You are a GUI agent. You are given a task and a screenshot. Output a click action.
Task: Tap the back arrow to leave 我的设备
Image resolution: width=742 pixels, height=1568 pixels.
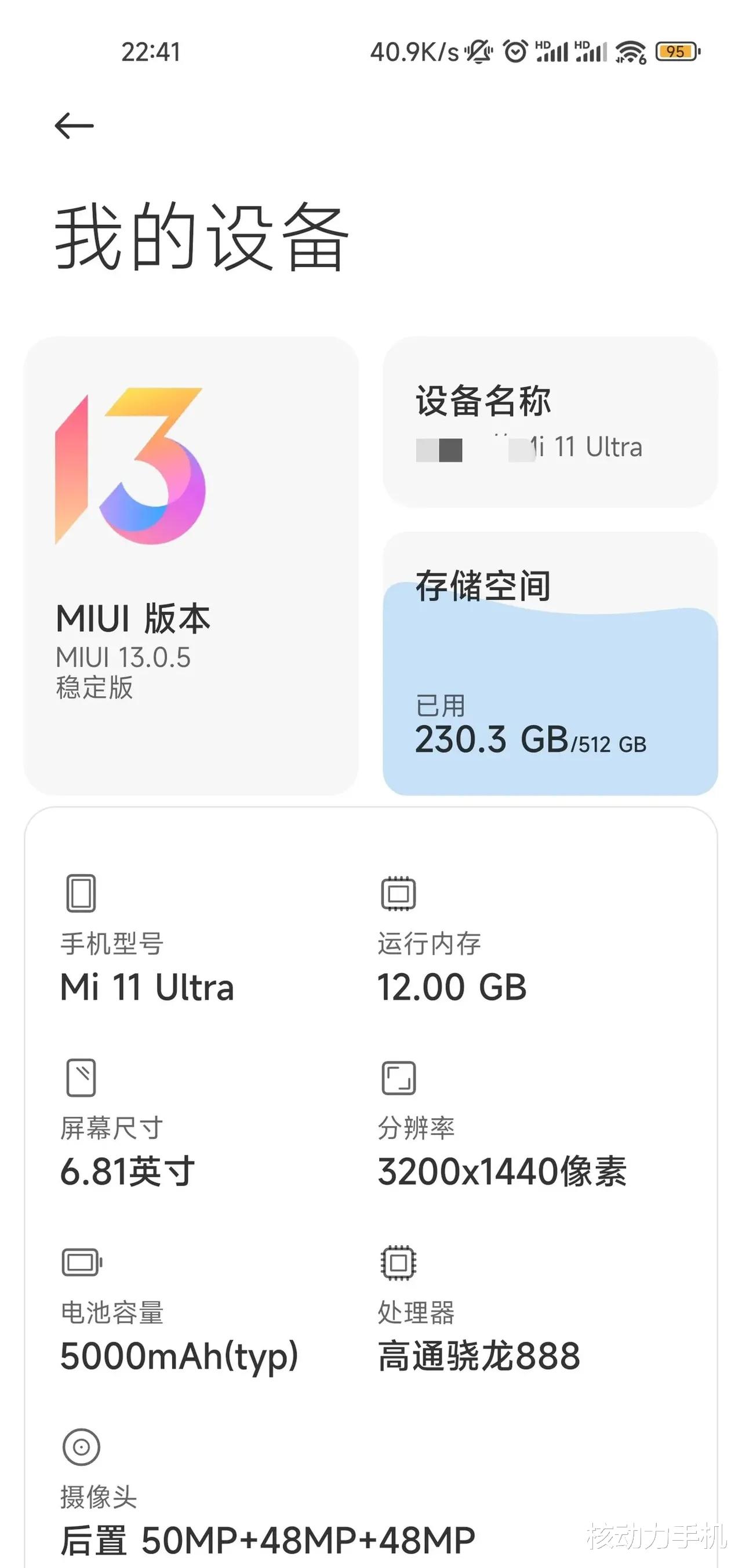74,126
